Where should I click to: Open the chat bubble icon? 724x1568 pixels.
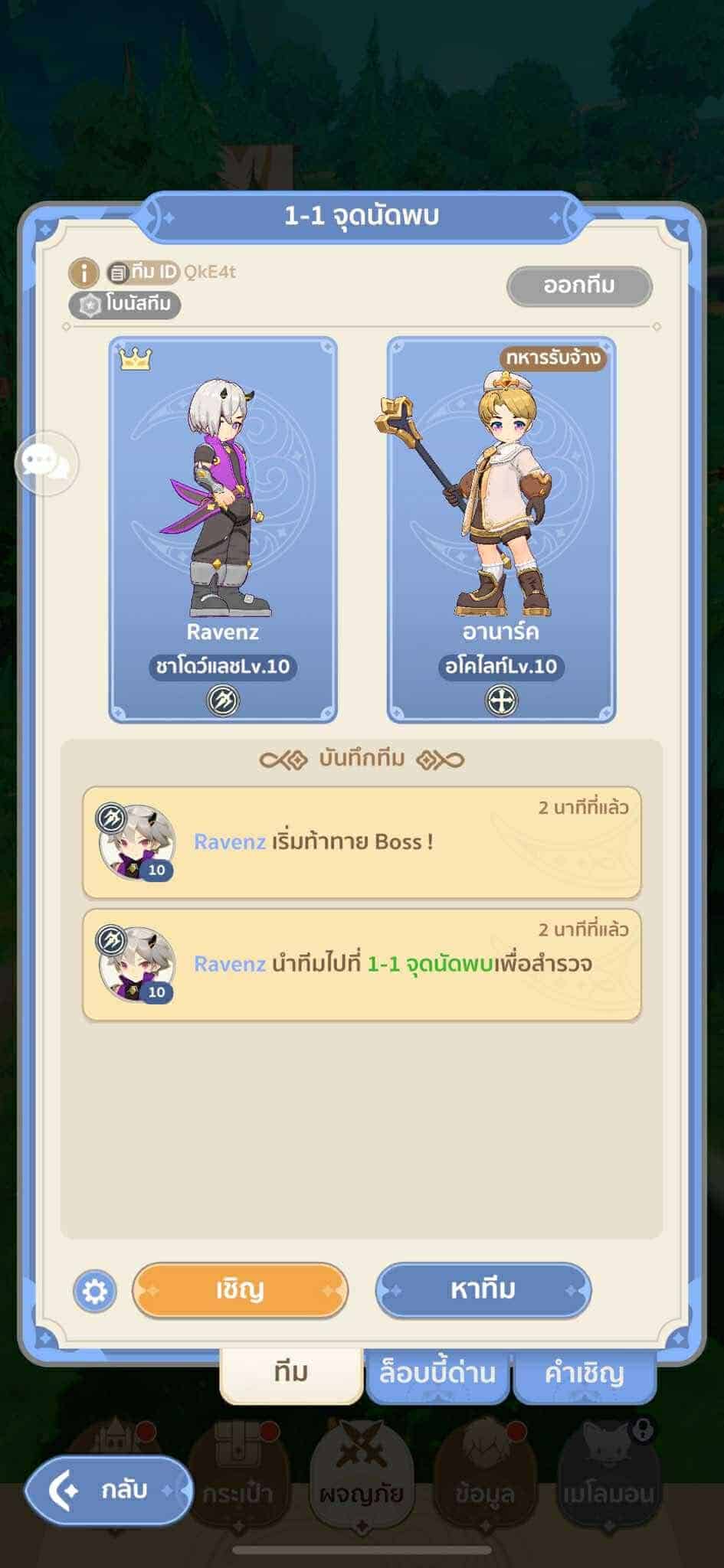[46, 463]
